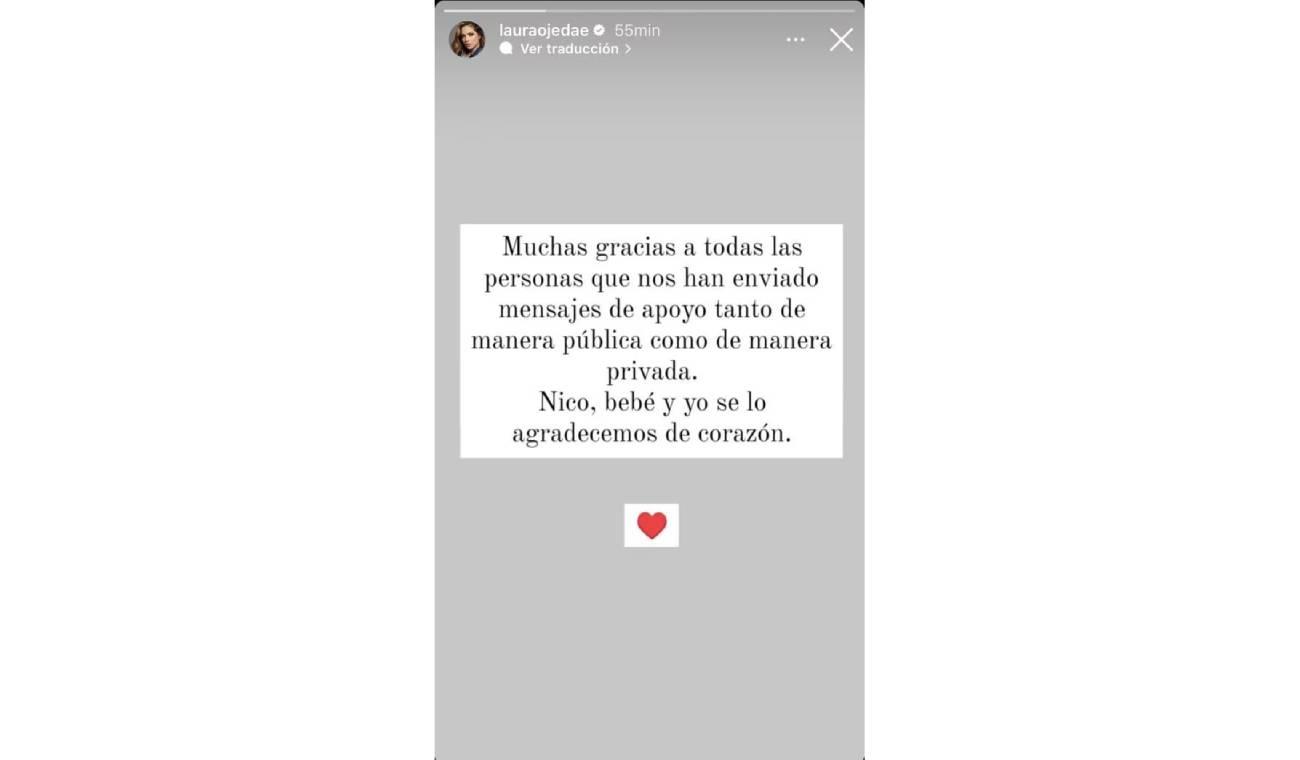Viewport: 1300px width, 760px height.
Task: Close the story viewer
Action: (x=841, y=40)
